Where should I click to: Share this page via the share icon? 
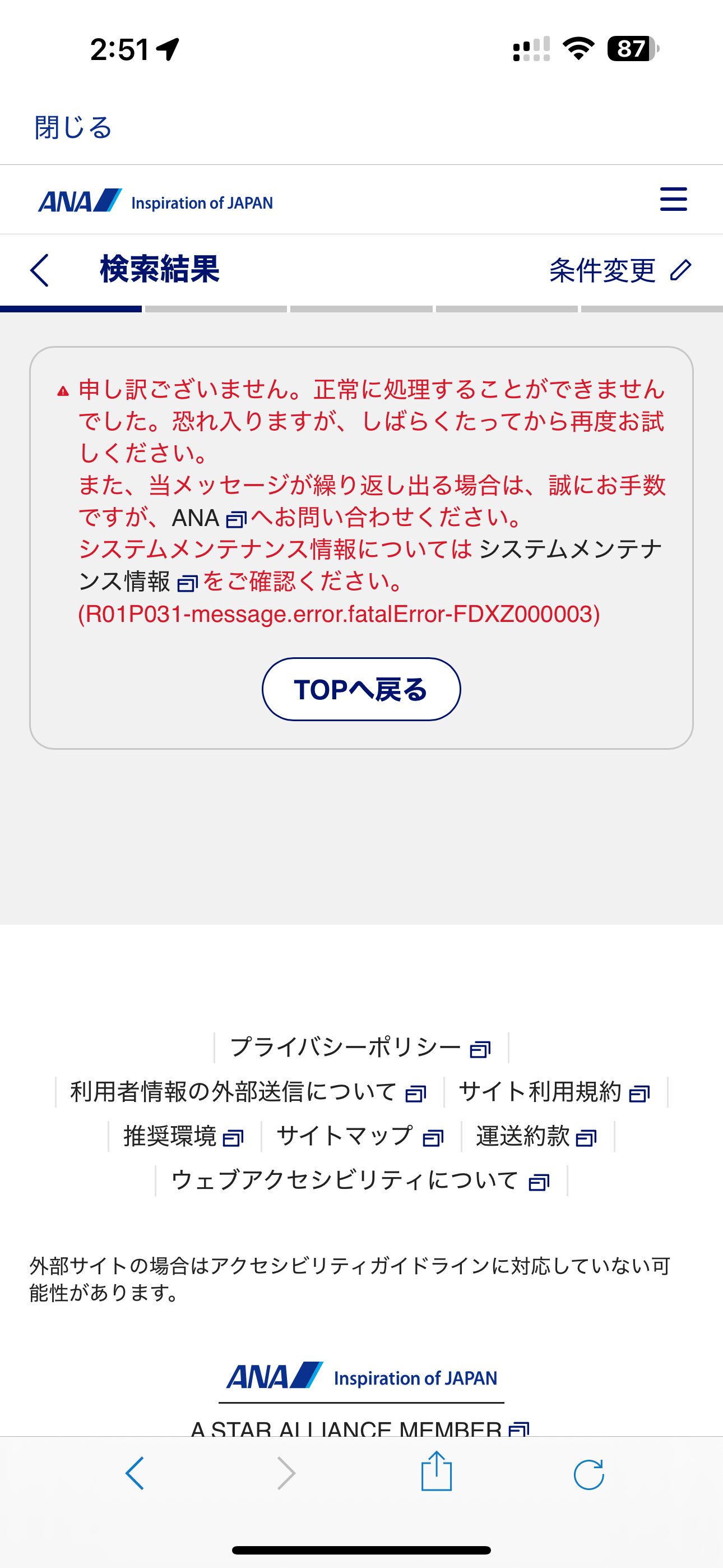pos(437,1470)
